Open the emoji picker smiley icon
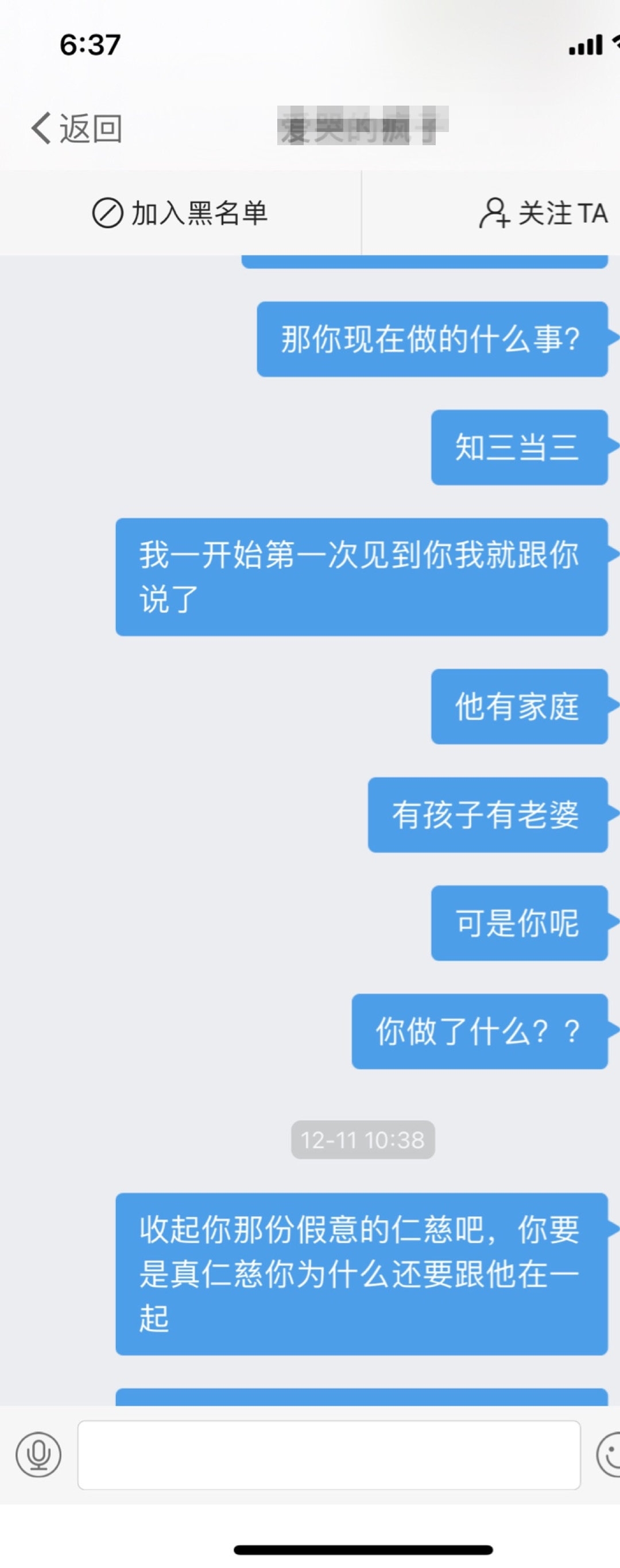 tap(609, 1455)
